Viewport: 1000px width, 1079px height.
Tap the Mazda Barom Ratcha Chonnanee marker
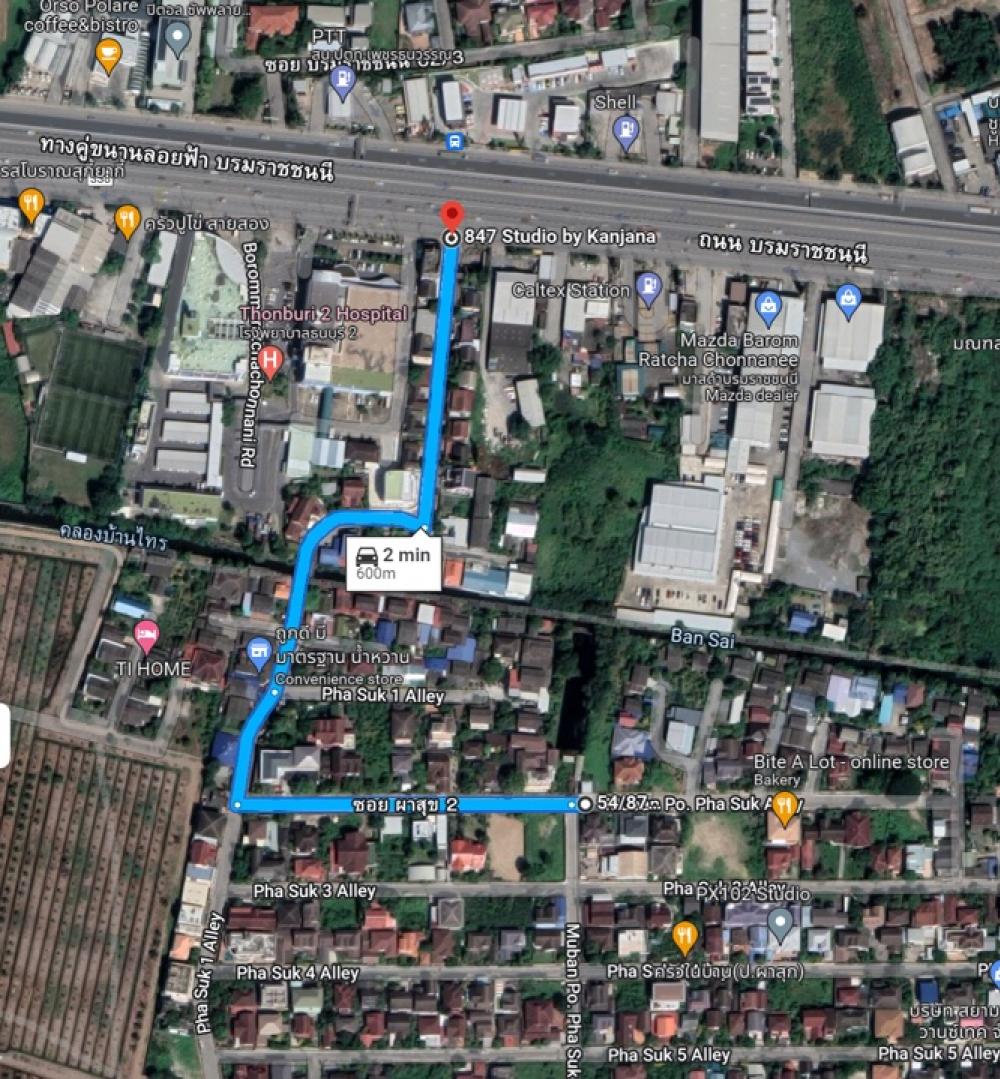click(x=767, y=305)
